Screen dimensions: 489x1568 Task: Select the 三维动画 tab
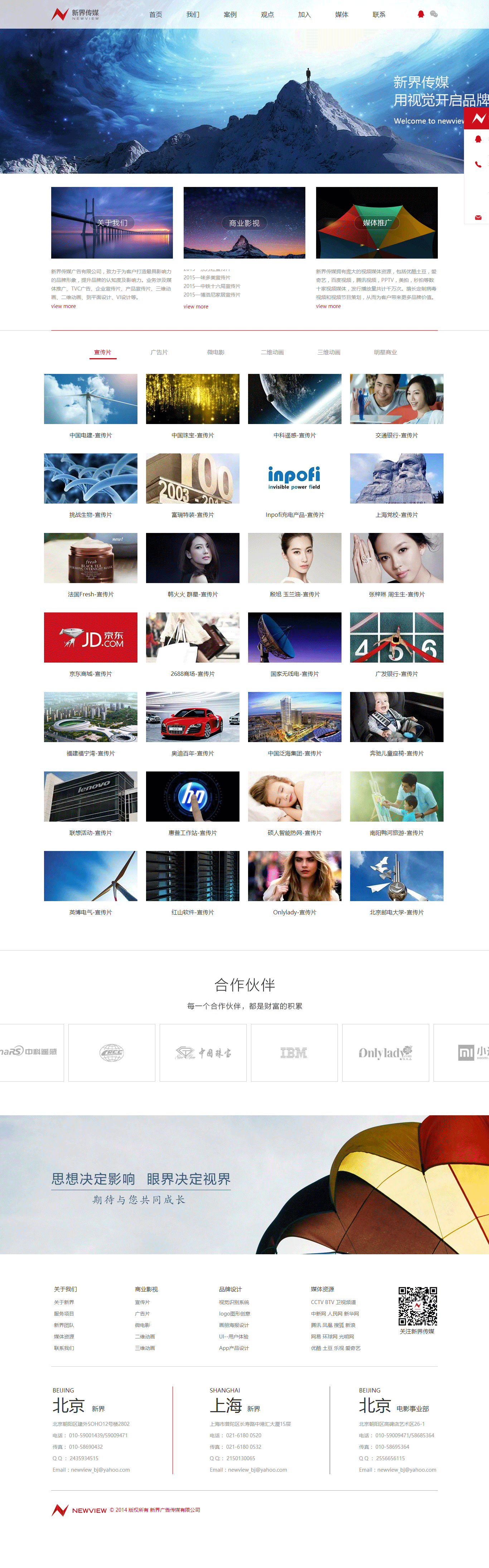(328, 352)
